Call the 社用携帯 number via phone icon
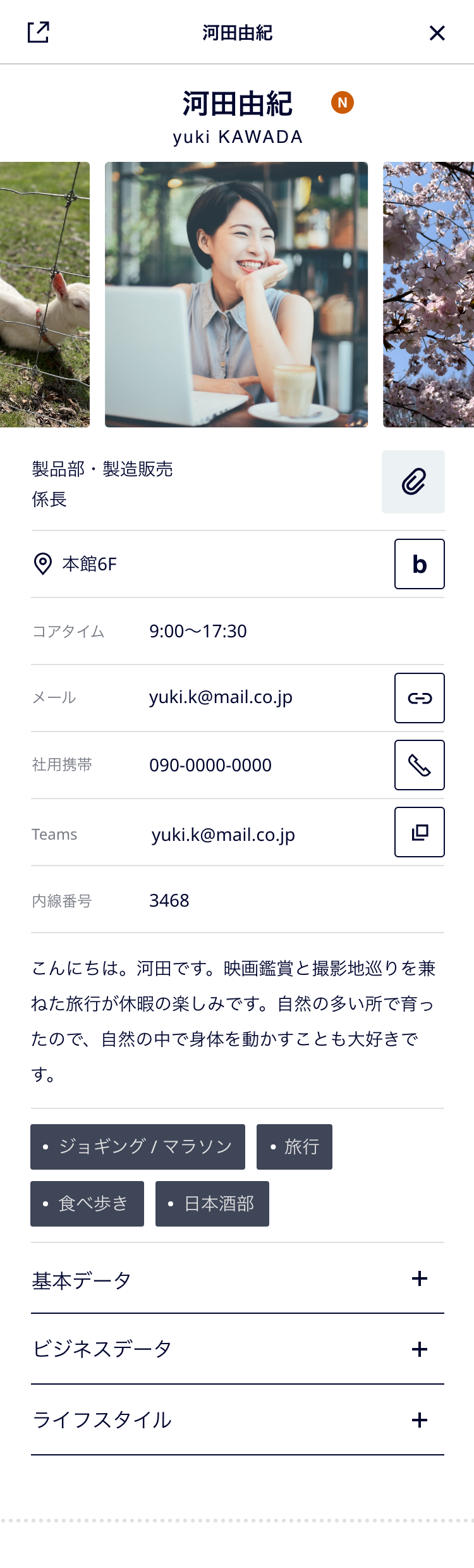 click(420, 765)
